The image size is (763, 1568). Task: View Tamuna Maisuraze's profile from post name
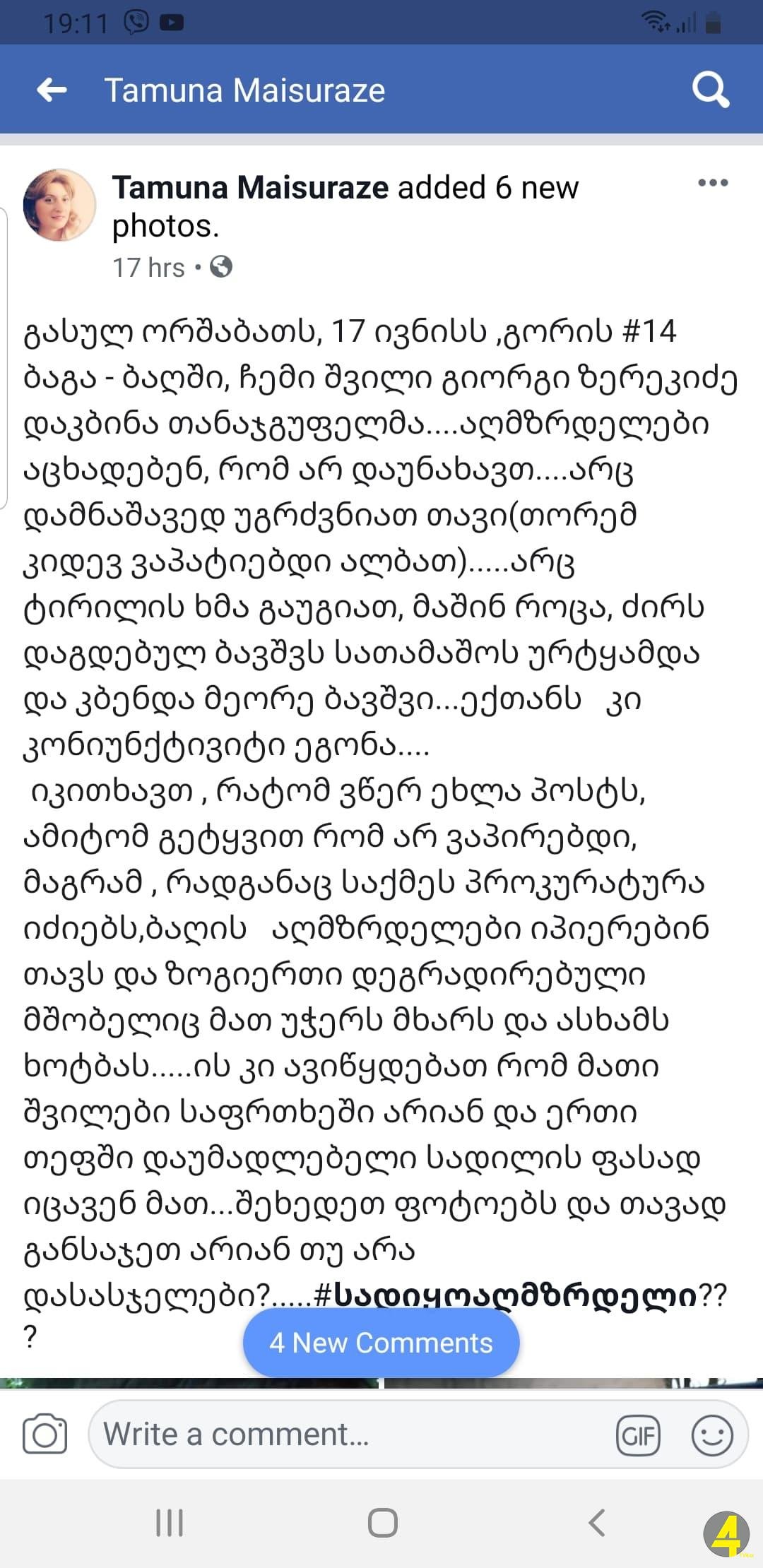(x=250, y=188)
